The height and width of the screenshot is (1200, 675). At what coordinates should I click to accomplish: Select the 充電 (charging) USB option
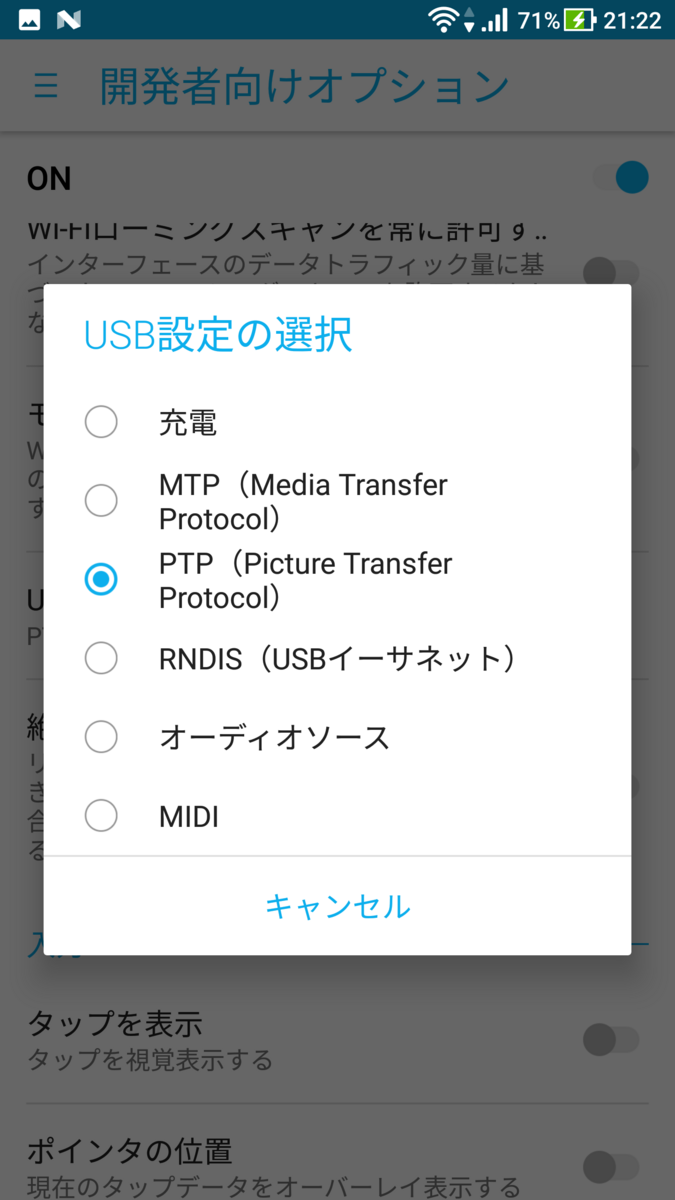pyautogui.click(x=102, y=422)
